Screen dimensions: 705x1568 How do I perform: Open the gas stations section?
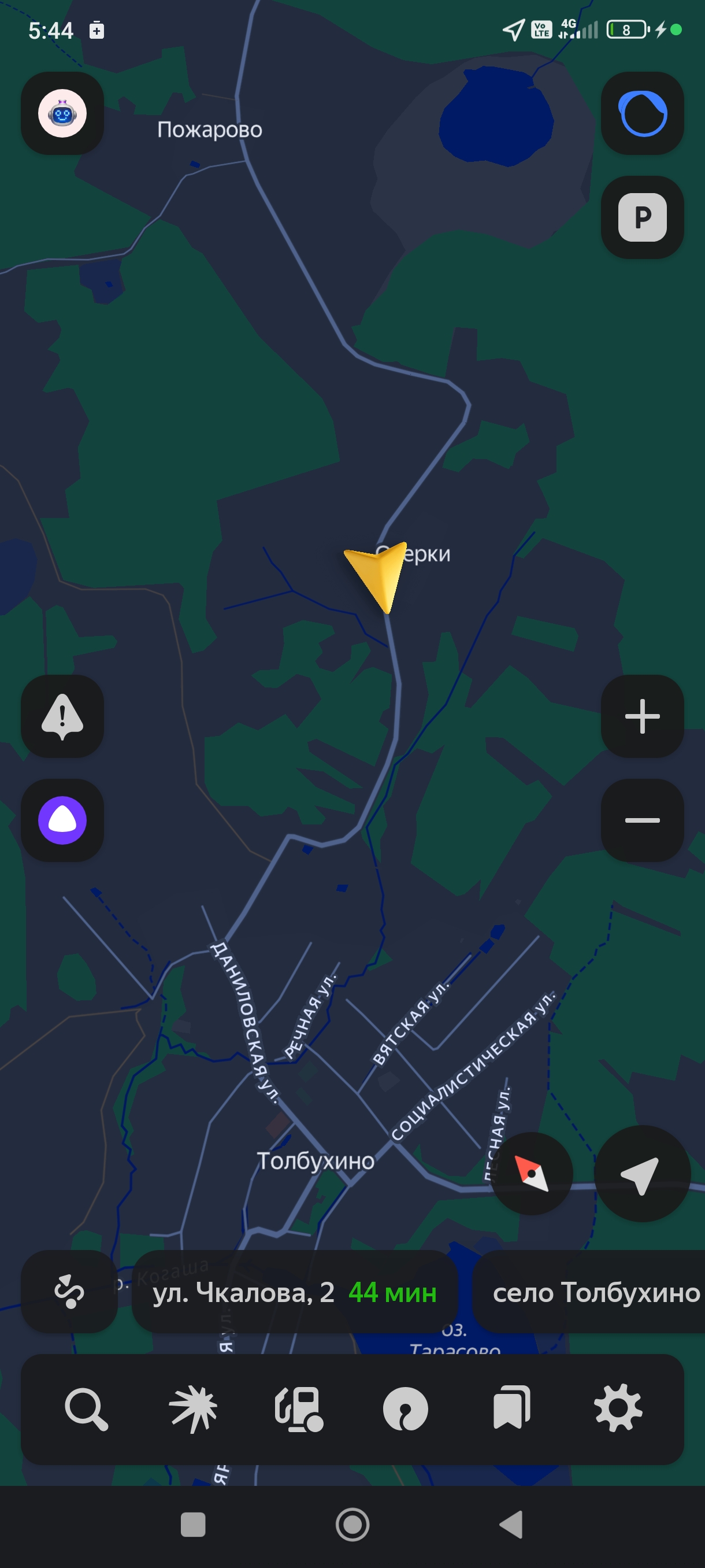(x=299, y=1408)
